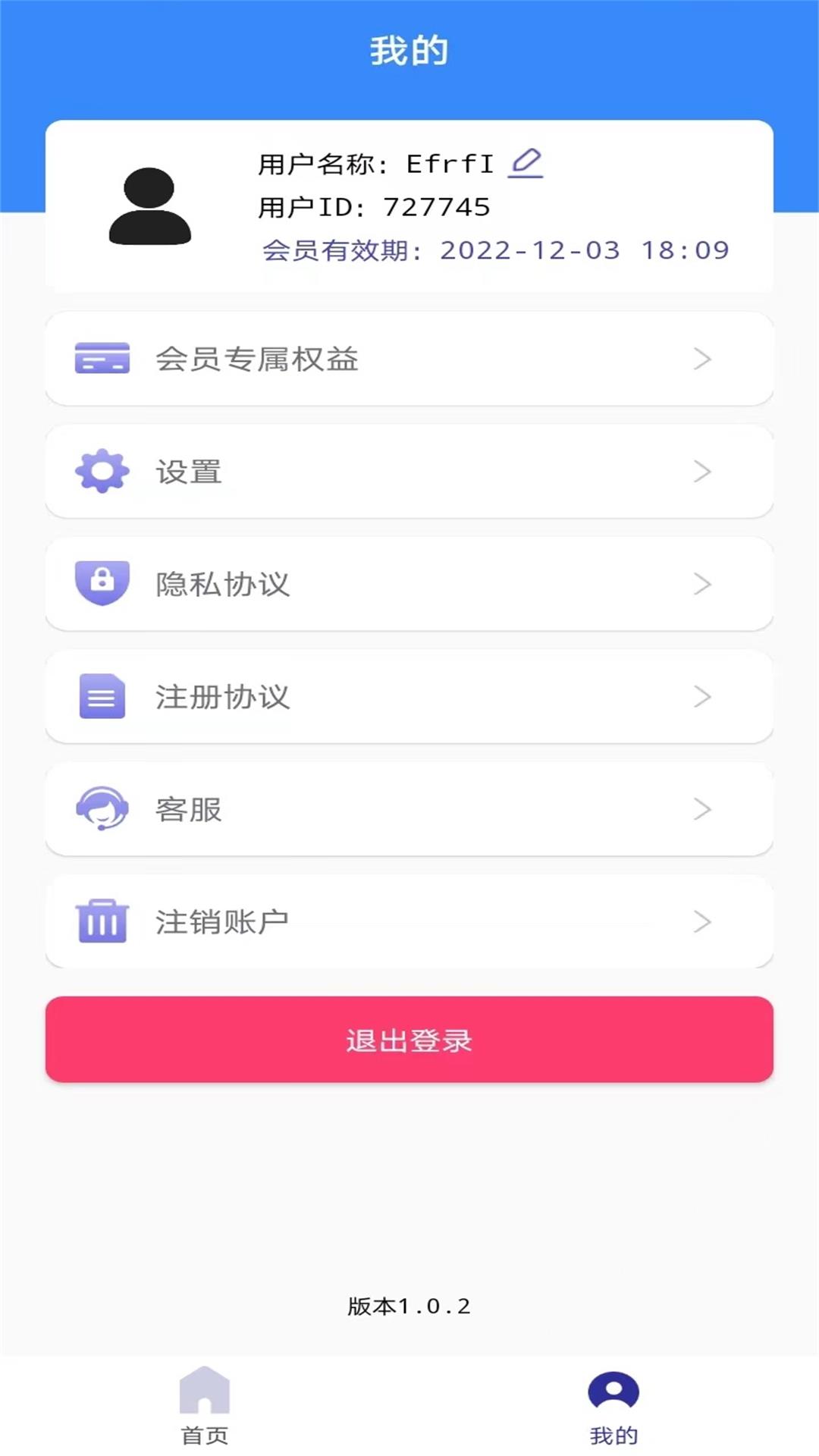This screenshot has height=1456, width=819.
Task: Click the settings gear icon beside 设置
Action: pos(102,472)
